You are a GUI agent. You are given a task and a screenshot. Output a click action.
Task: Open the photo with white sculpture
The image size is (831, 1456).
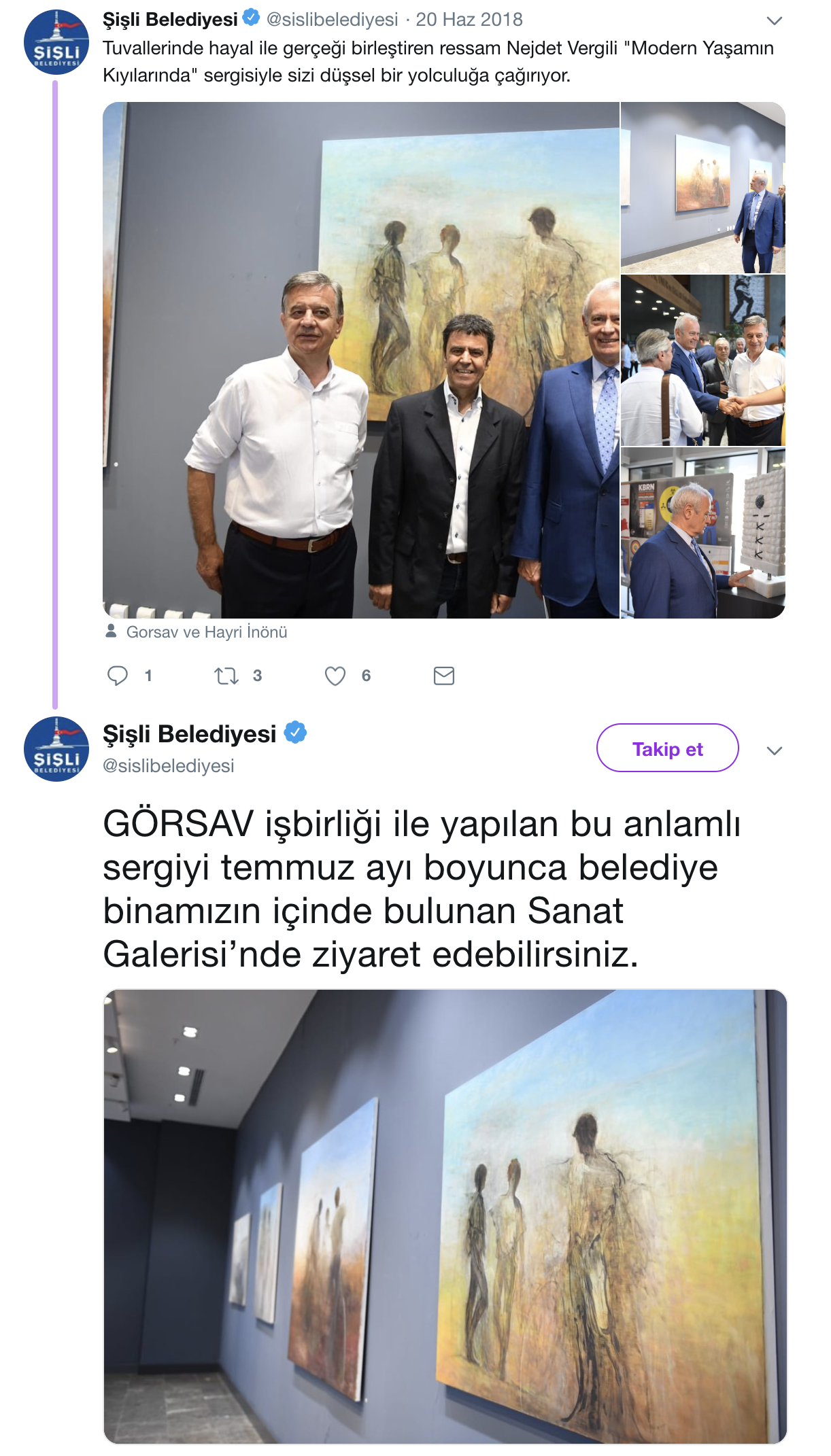[702, 533]
